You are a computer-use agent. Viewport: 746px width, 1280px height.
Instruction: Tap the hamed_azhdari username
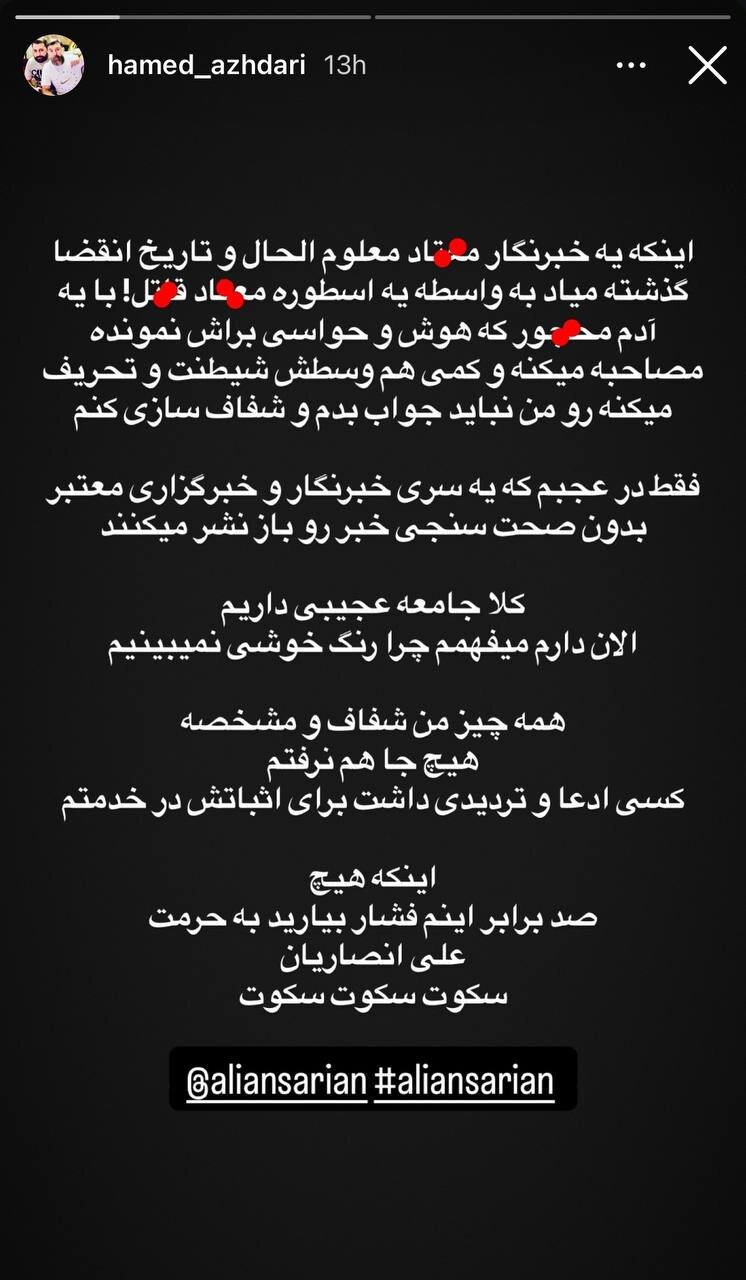[210, 66]
